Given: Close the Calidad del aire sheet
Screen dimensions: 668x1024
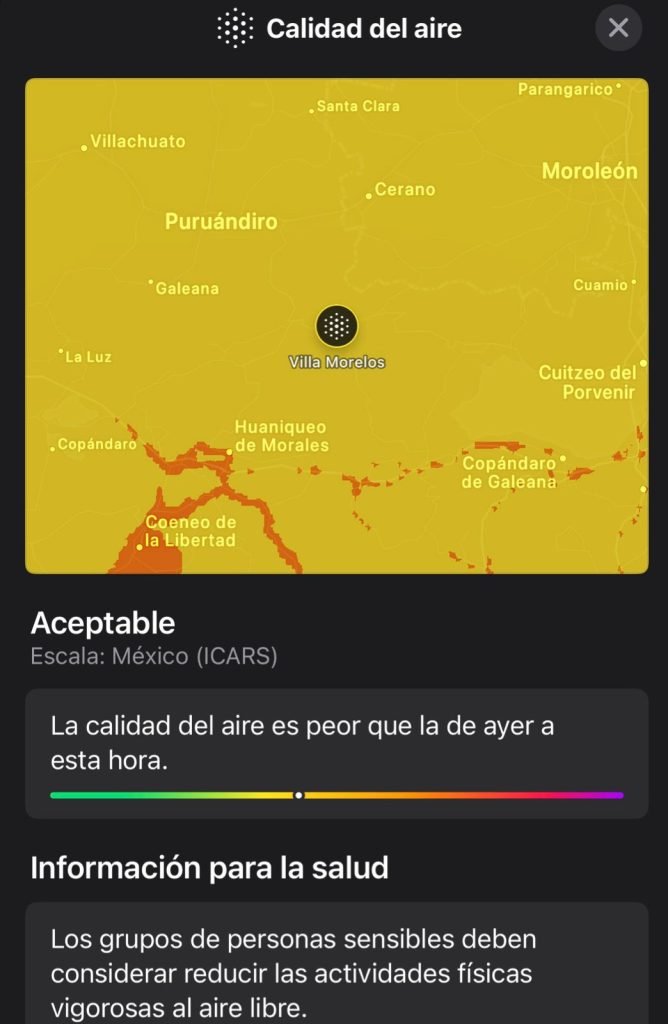Looking at the screenshot, I should [618, 28].
